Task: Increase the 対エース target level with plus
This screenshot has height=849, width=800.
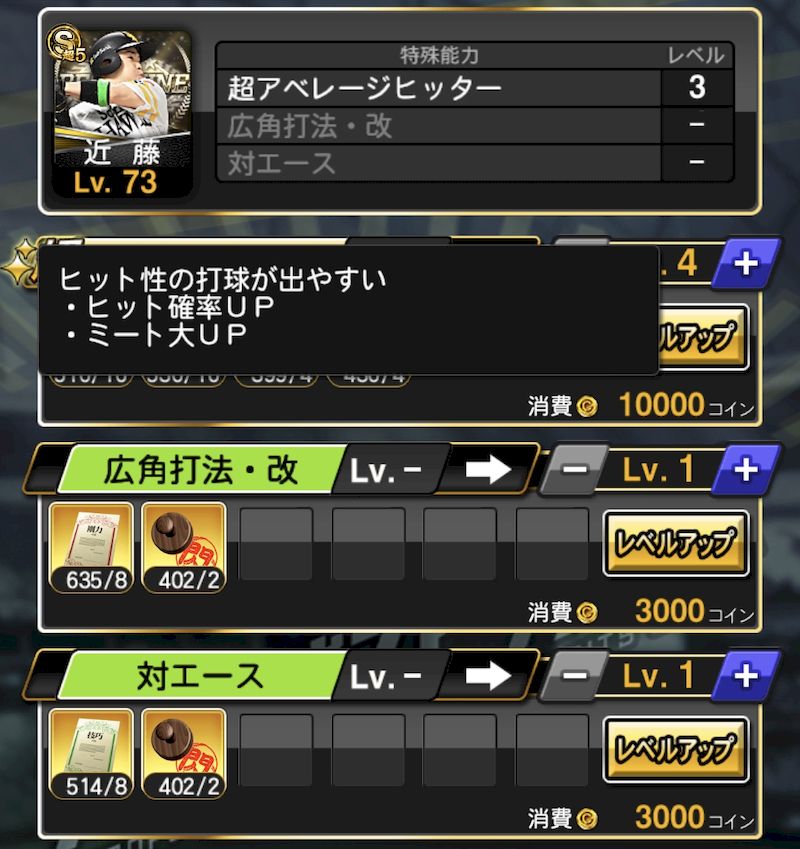Action: [x=746, y=676]
